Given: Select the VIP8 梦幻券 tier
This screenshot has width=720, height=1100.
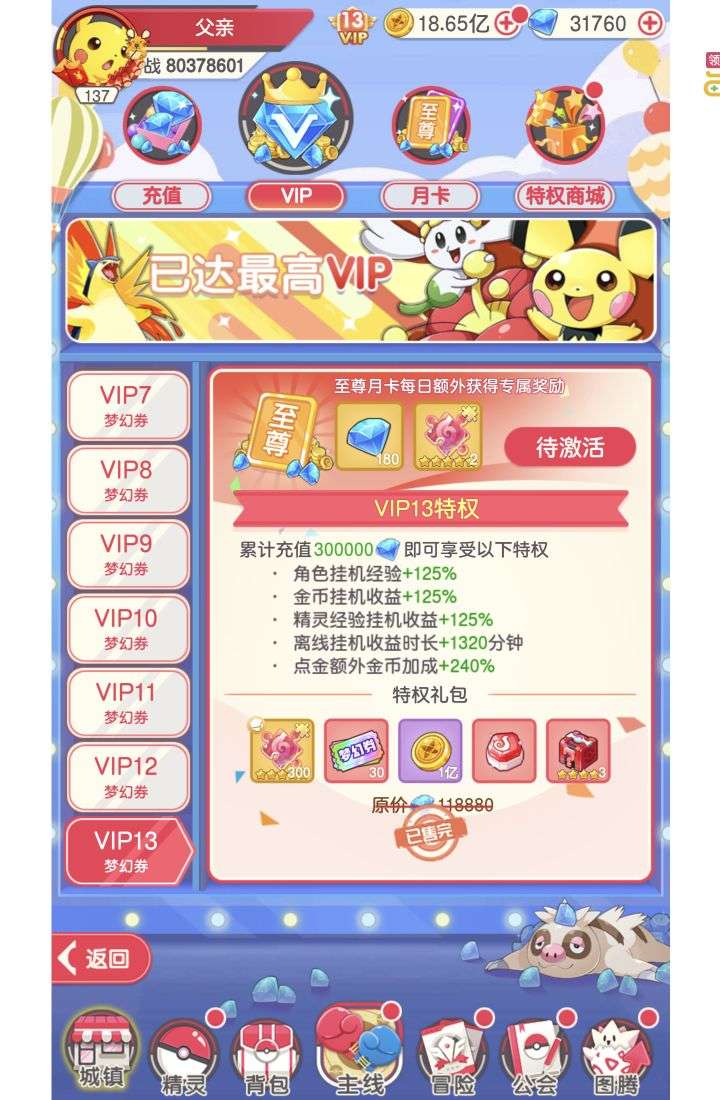Looking at the screenshot, I should (127, 481).
